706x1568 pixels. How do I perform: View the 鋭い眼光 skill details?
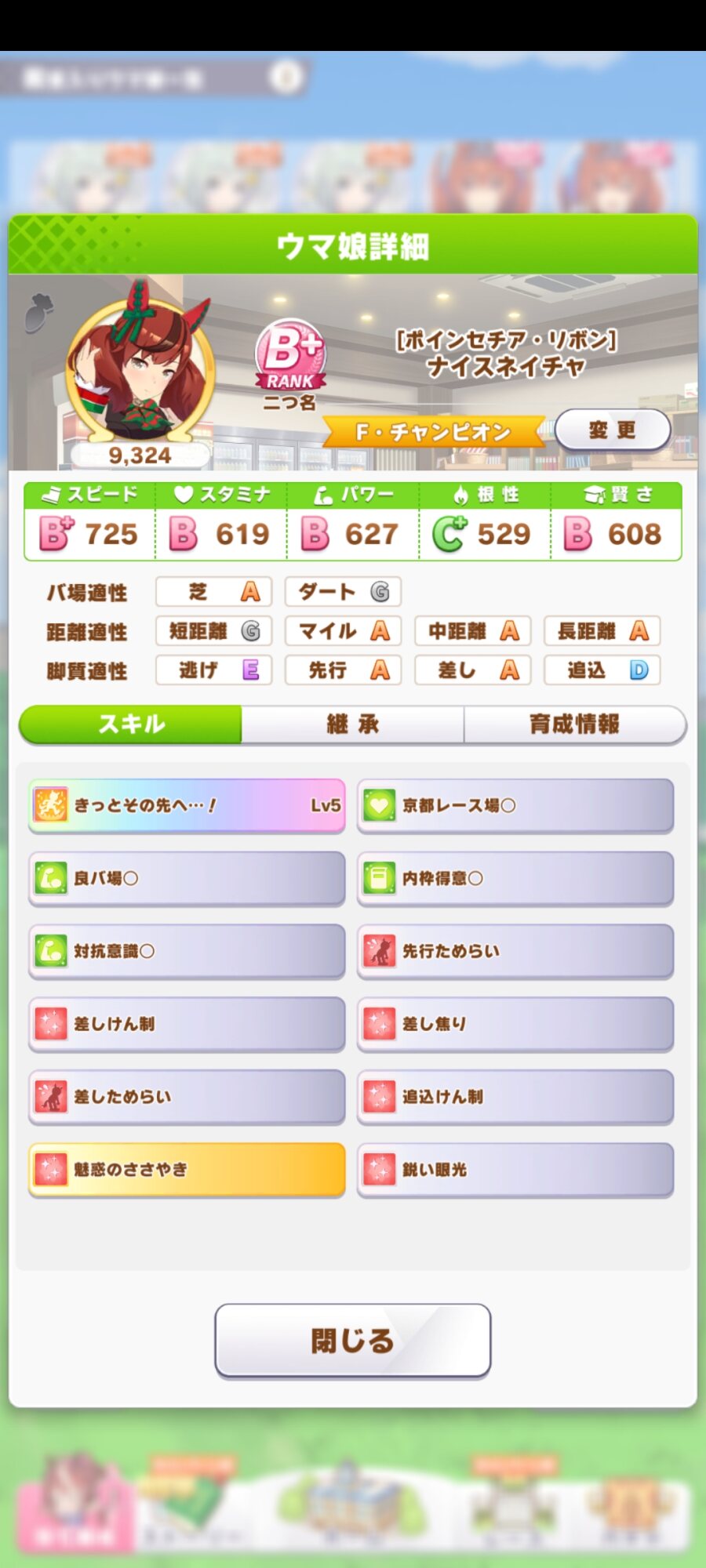pos(515,1169)
